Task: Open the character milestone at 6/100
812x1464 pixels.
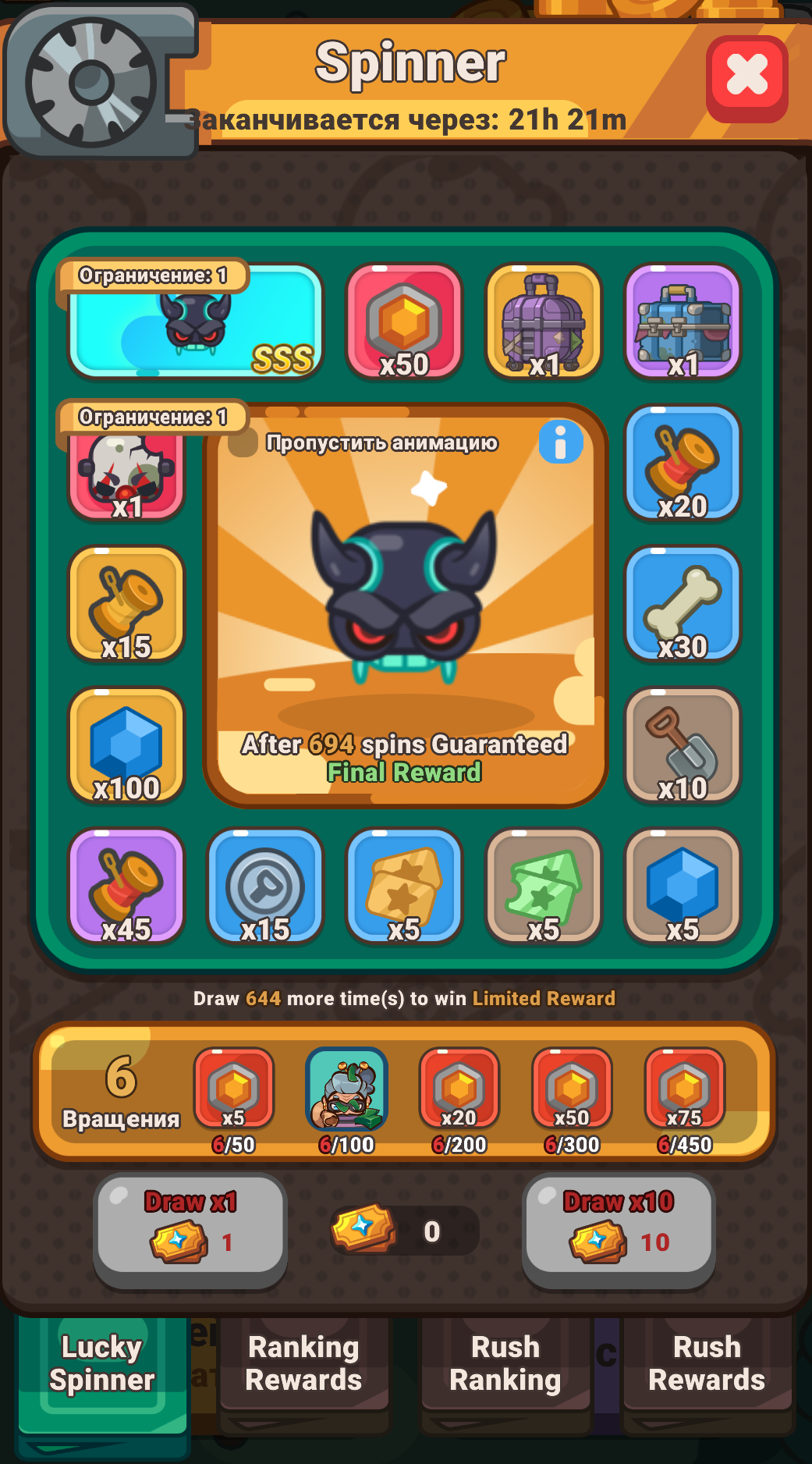Action: tap(346, 1089)
